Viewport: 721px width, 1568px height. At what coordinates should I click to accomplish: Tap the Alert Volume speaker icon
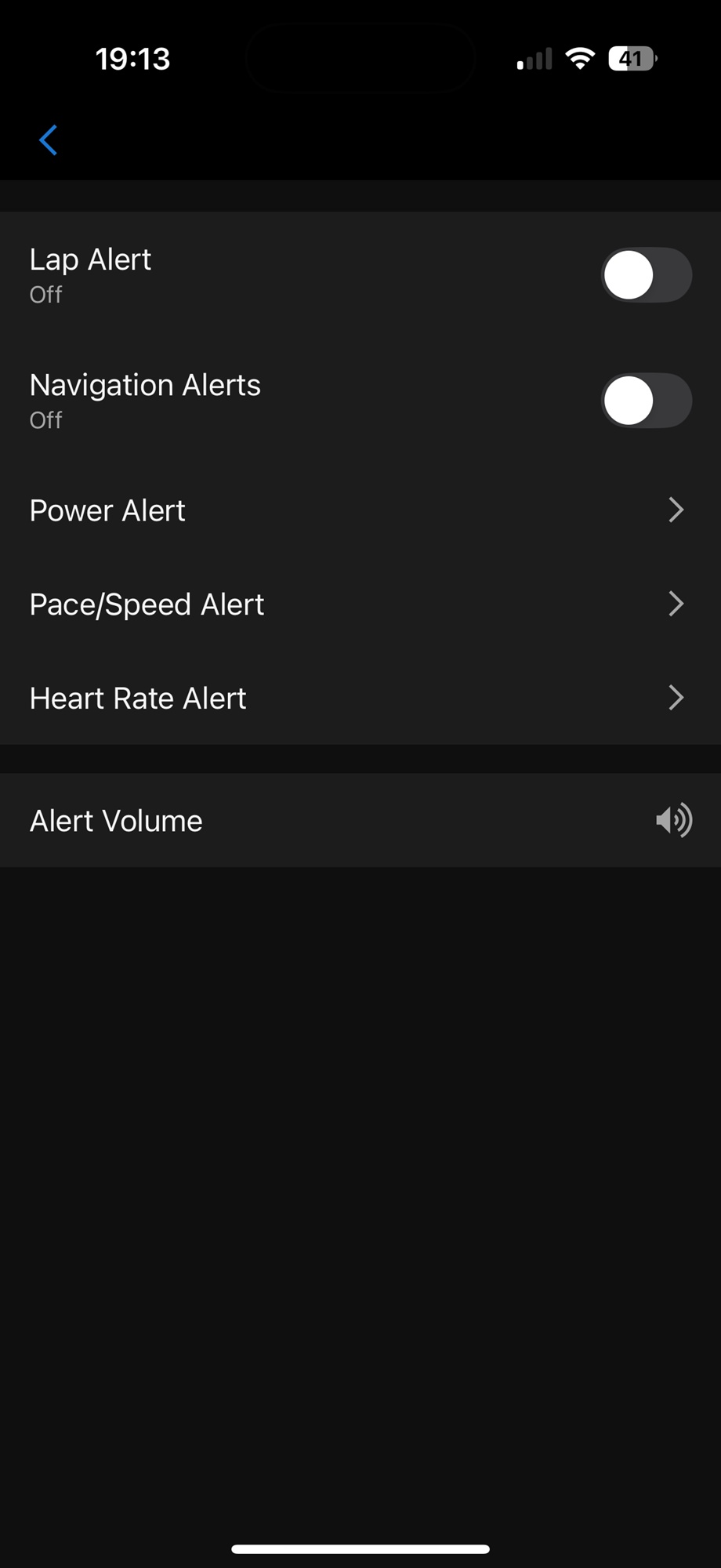[674, 821]
